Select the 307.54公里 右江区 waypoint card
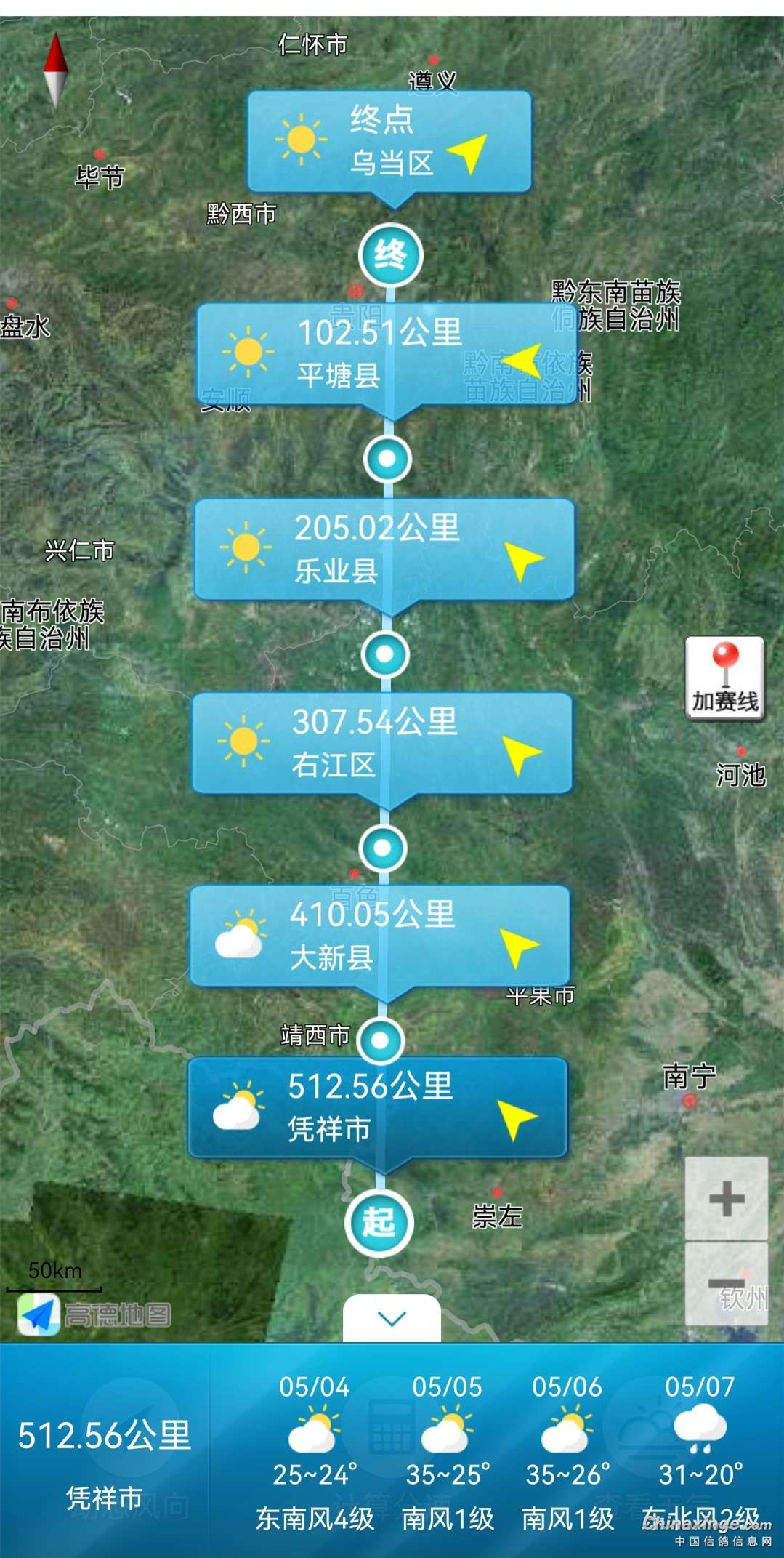 tap(382, 743)
